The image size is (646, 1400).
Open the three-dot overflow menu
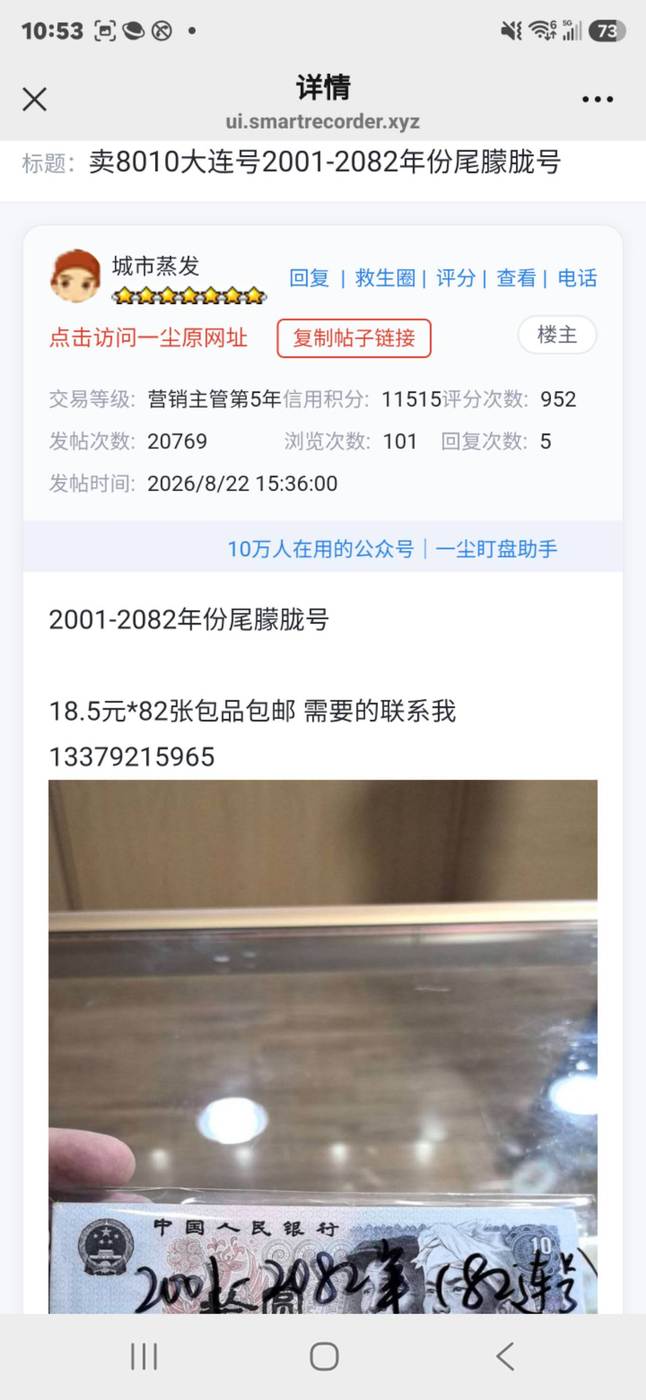tap(597, 99)
